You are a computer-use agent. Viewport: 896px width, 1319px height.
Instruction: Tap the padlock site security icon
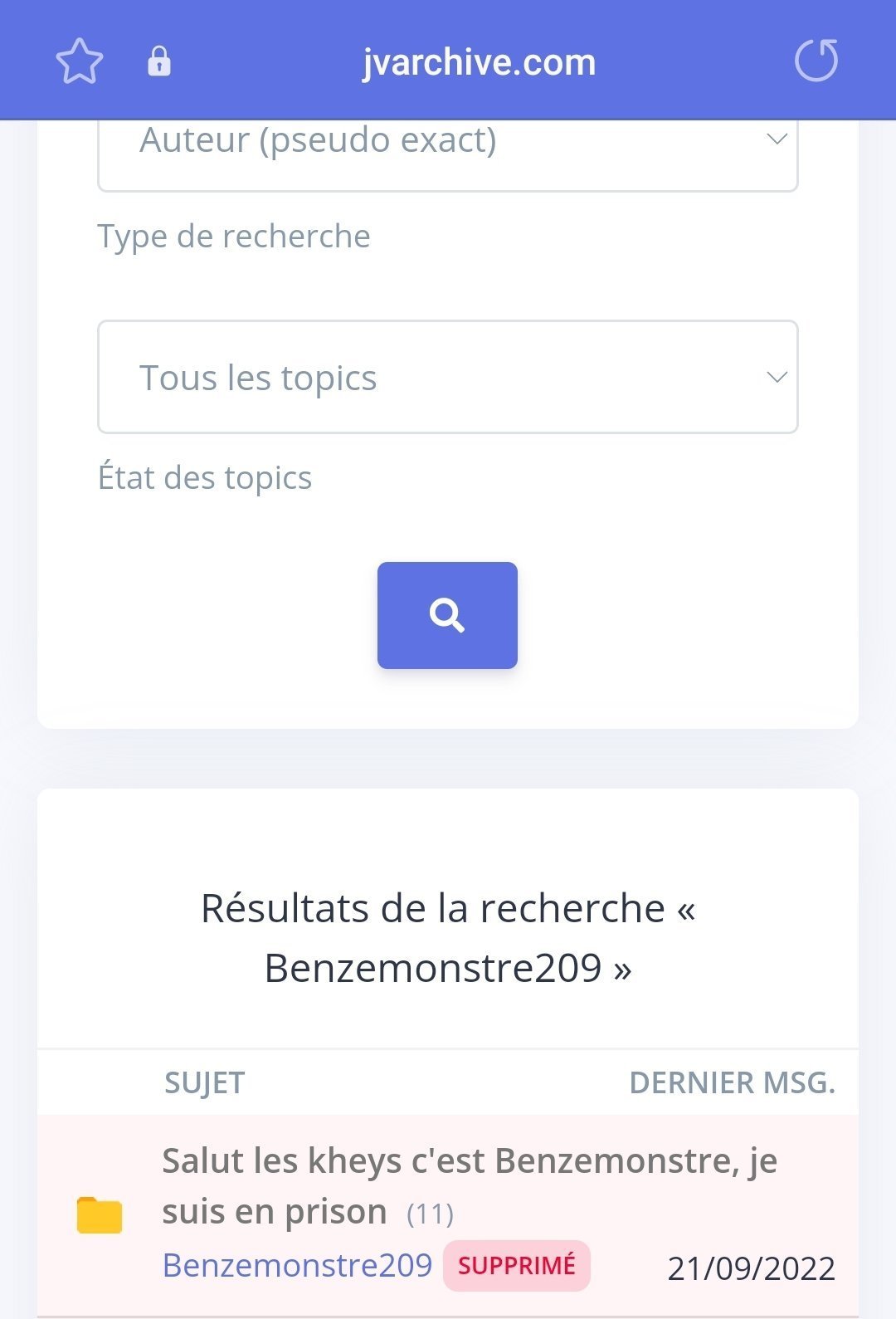(159, 62)
